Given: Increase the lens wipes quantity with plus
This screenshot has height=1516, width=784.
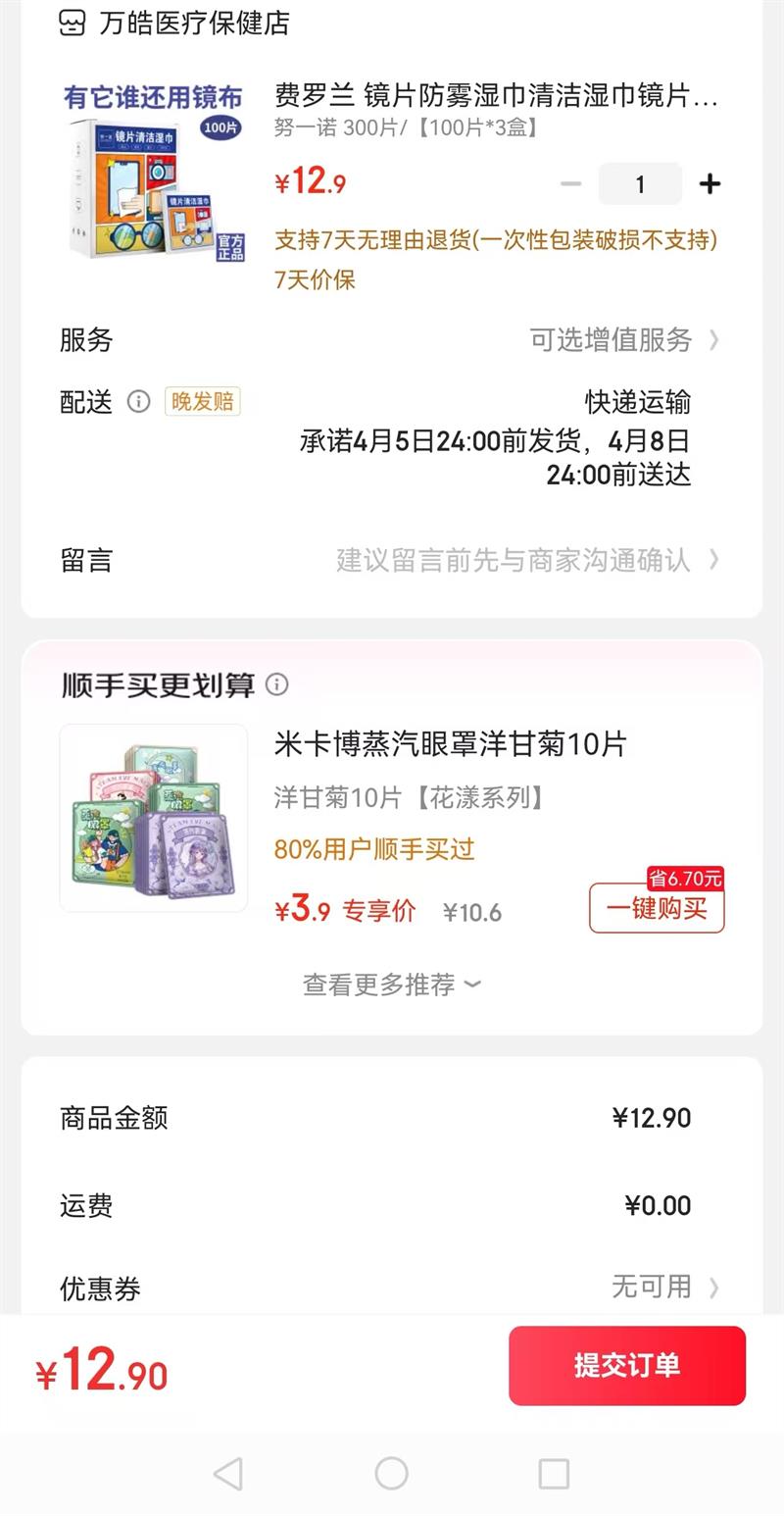Looking at the screenshot, I should point(710,184).
